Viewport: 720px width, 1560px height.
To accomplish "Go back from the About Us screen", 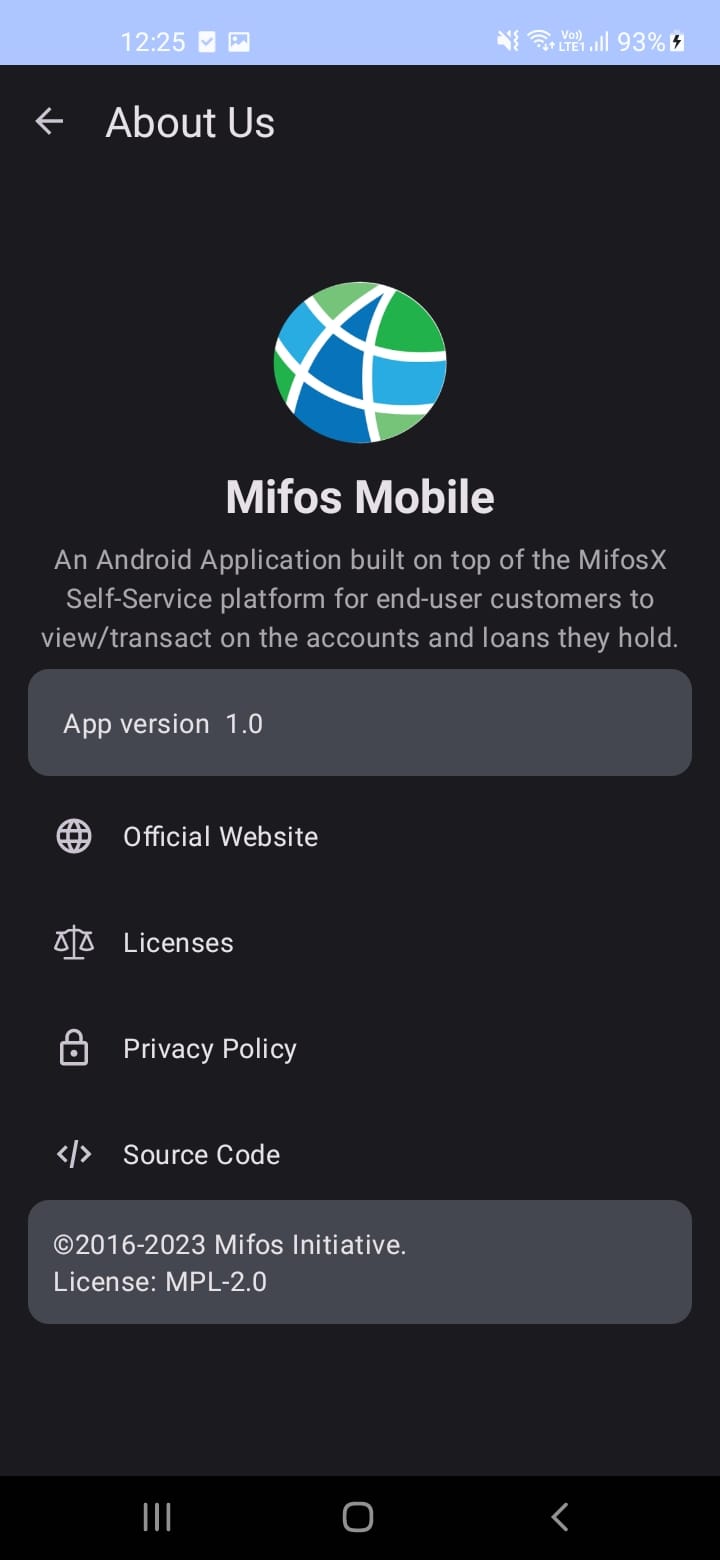I will coord(49,122).
